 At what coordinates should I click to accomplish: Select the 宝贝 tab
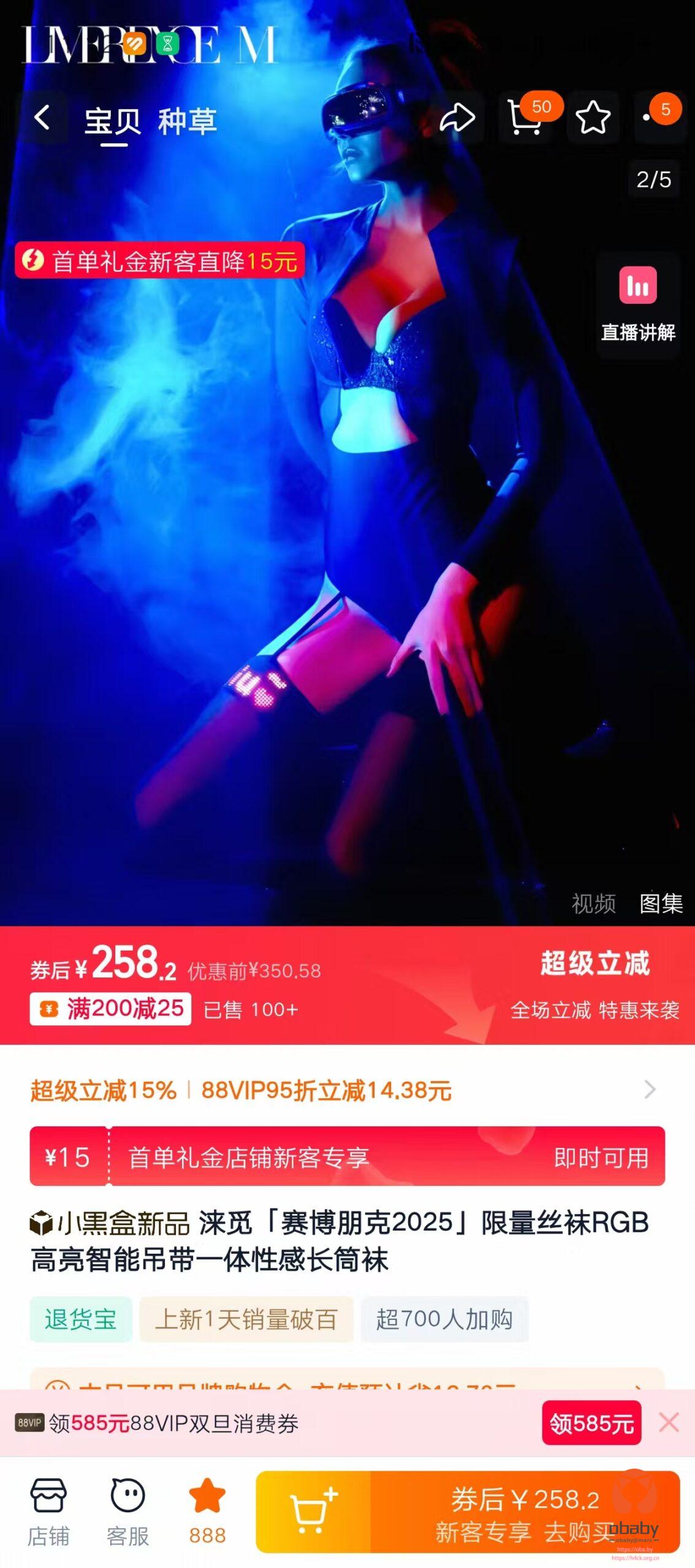click(113, 121)
